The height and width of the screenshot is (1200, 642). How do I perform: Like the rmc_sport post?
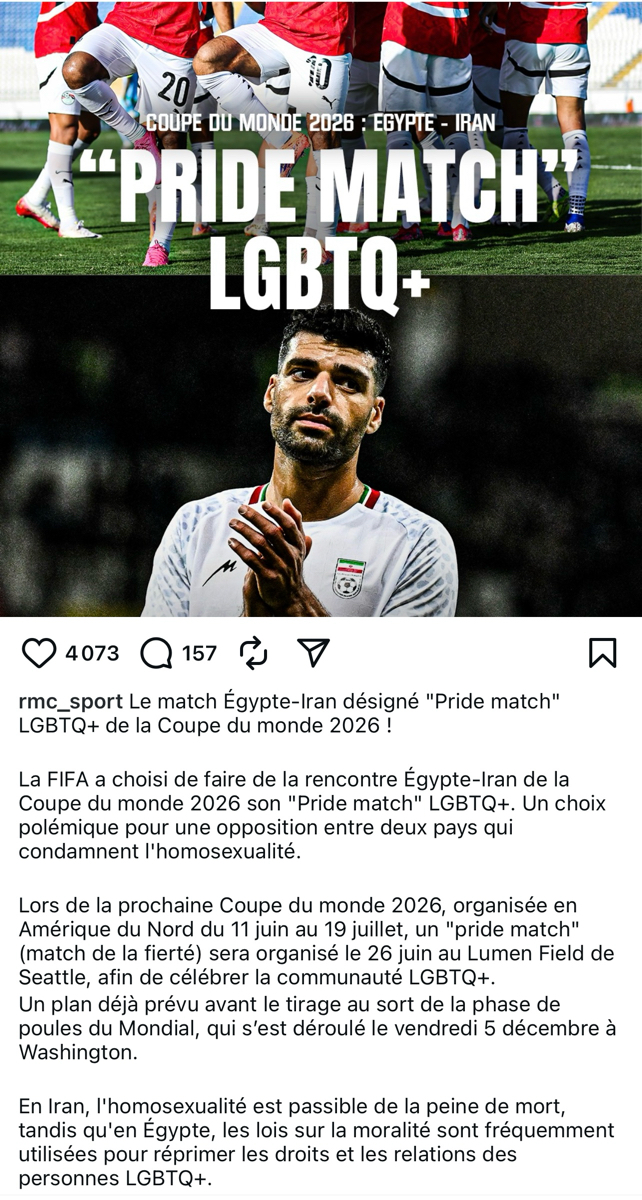pos(39,653)
